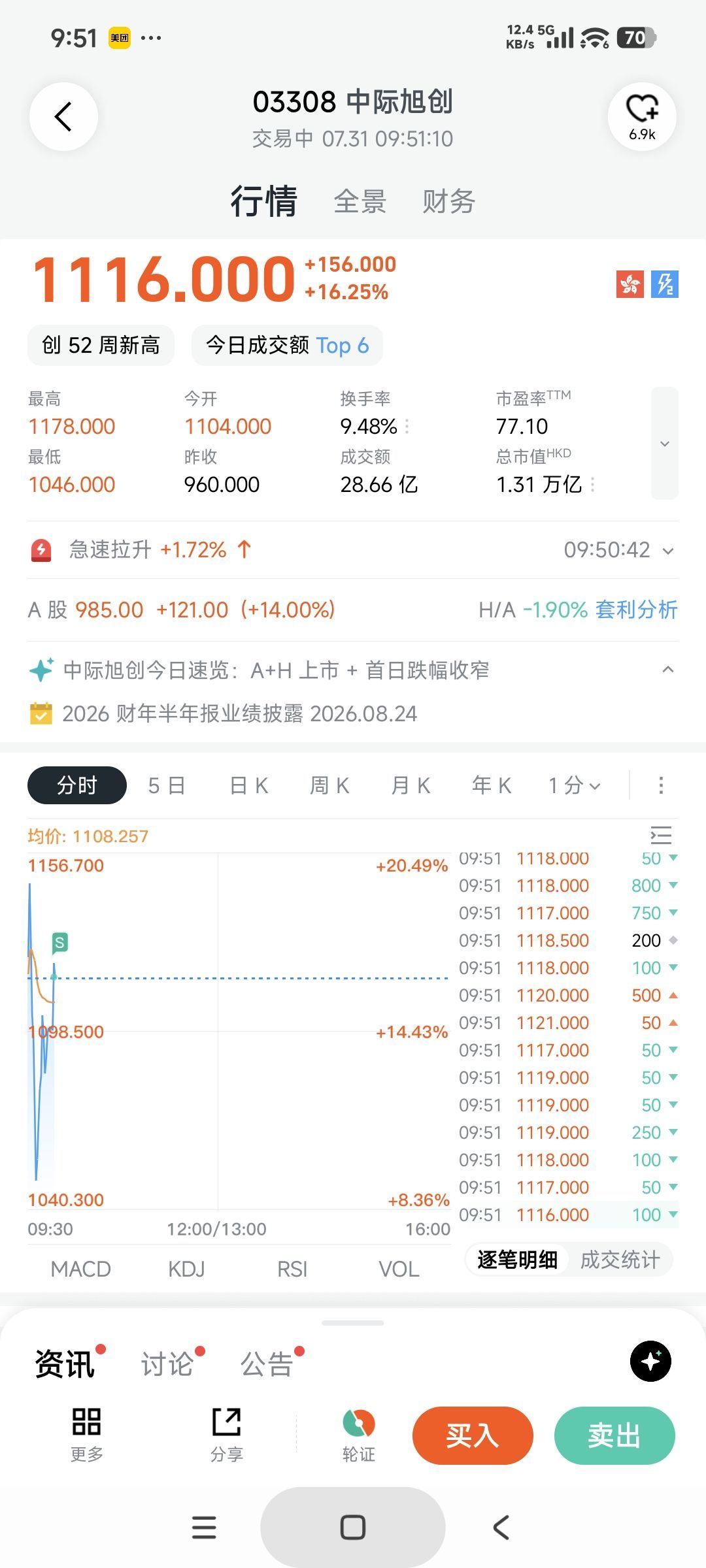Open the chart overflow menu
706x1568 pixels.
[661, 785]
